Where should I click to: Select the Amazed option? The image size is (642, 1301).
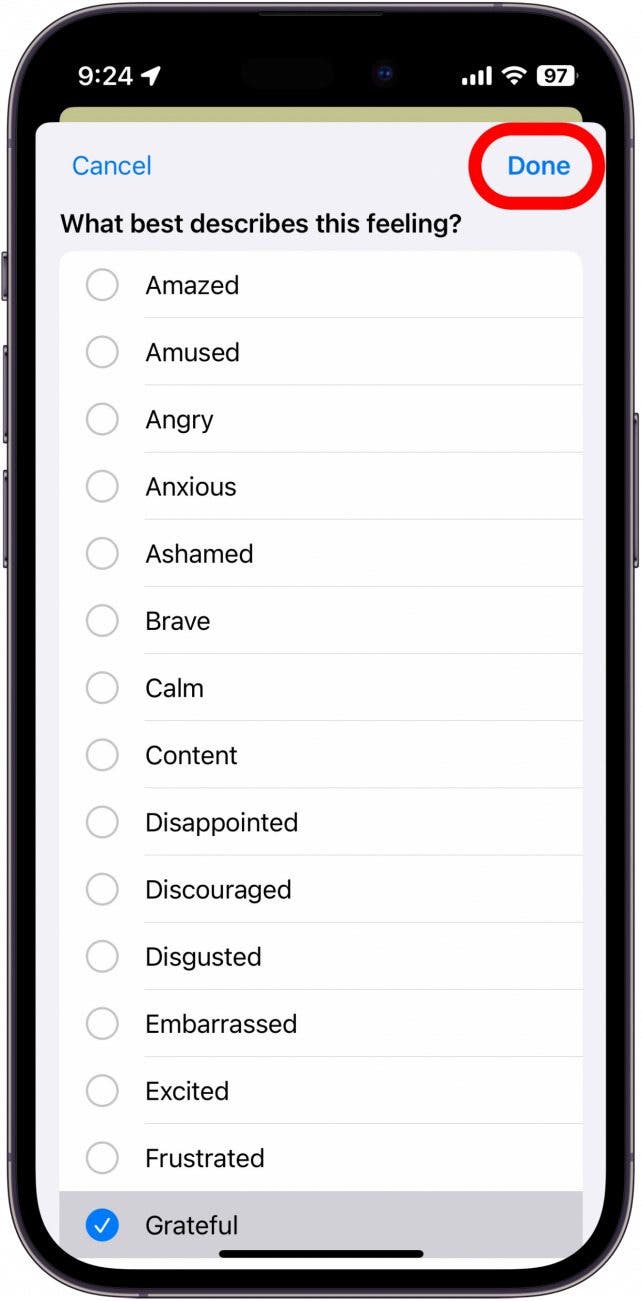[x=192, y=285]
